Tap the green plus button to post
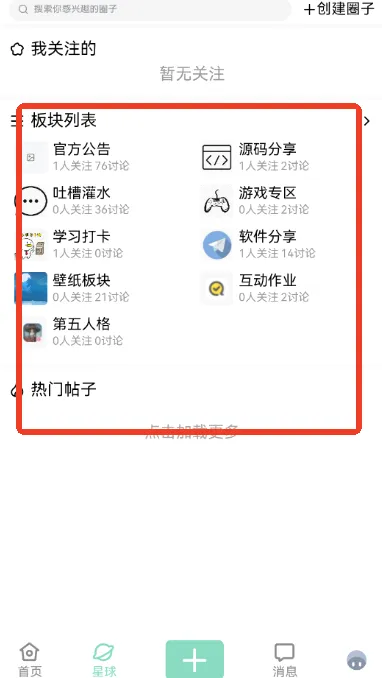The width and height of the screenshot is (382, 678). tap(195, 659)
